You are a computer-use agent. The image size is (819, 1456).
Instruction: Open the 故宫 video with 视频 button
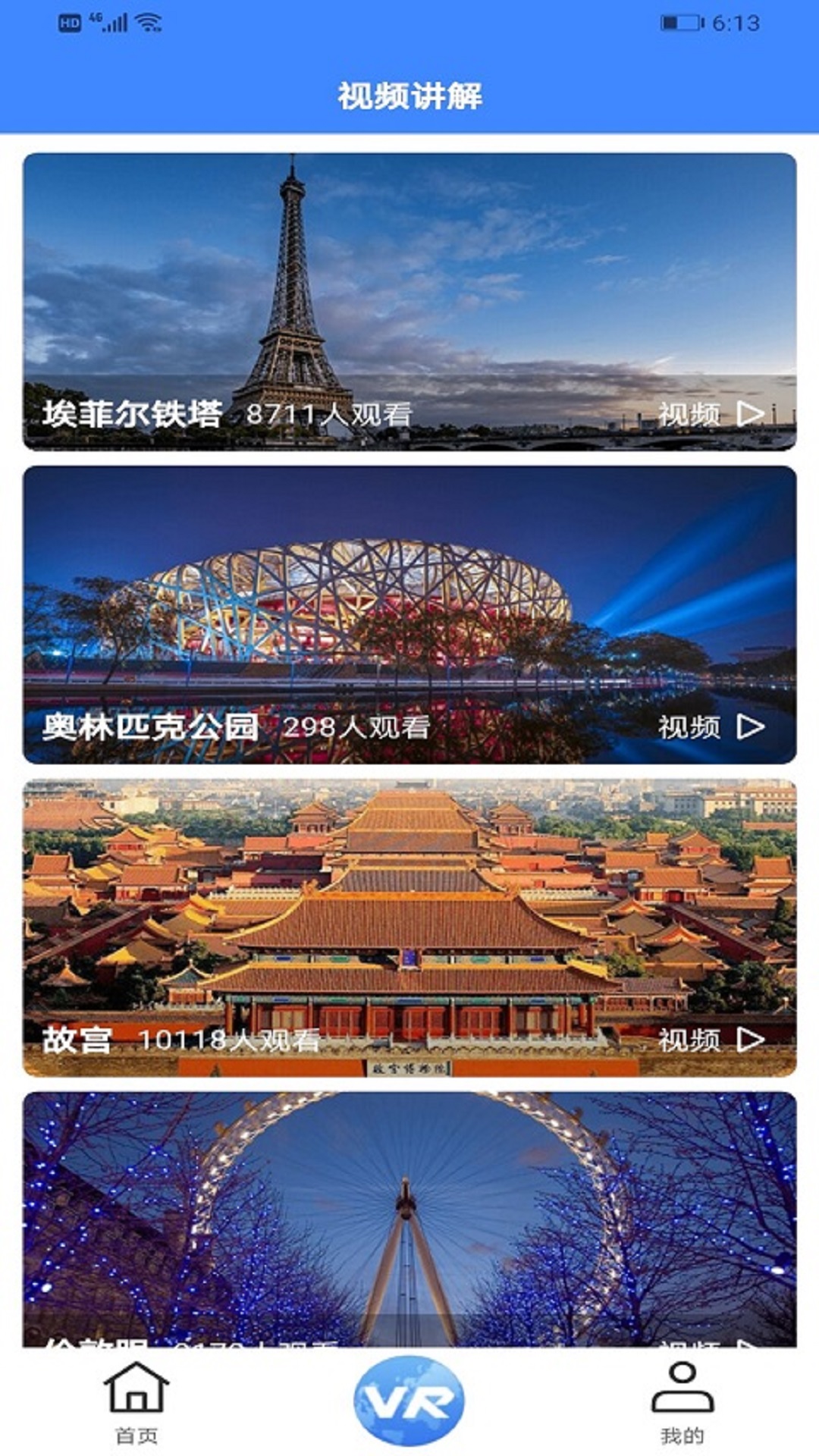(690, 1039)
